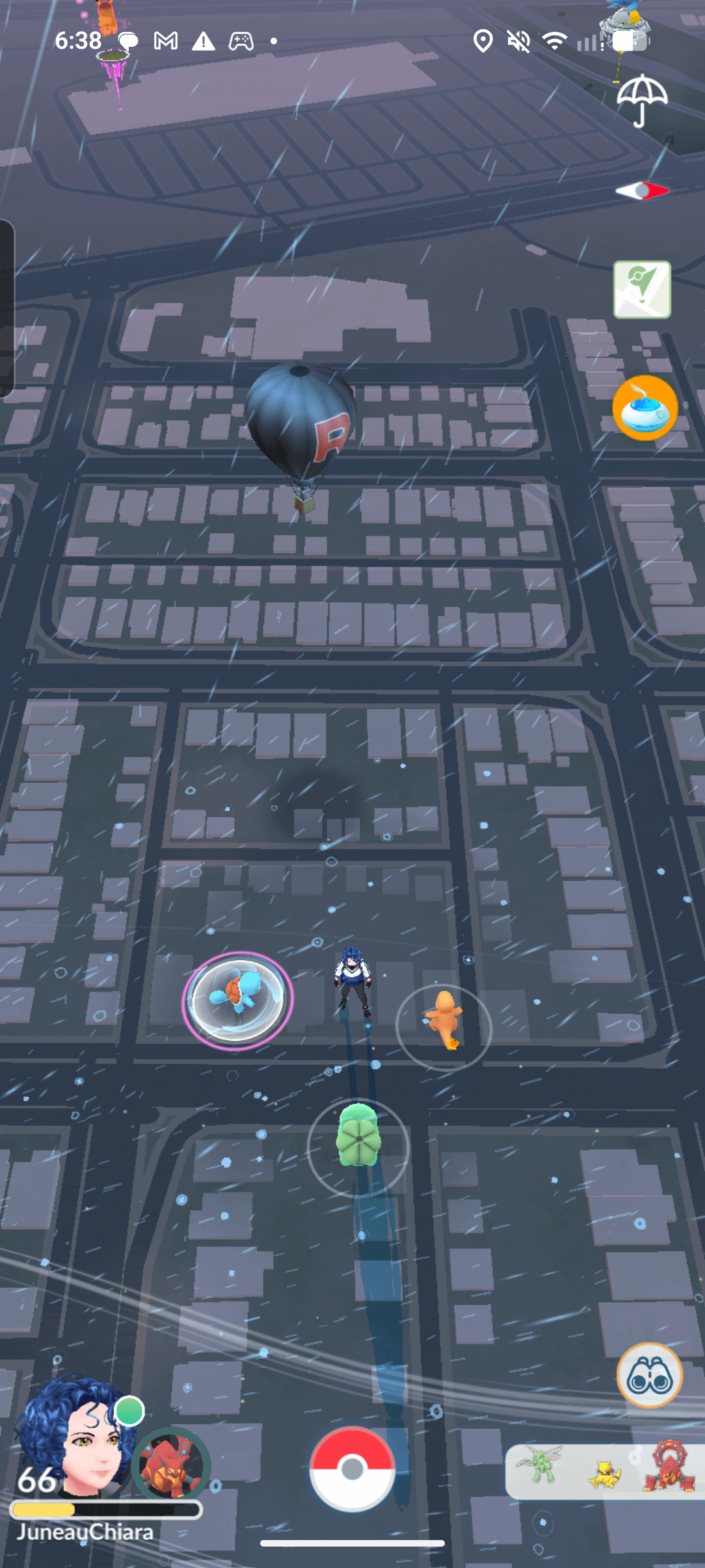
Task: Open the research binoculars button
Action: (x=649, y=1376)
